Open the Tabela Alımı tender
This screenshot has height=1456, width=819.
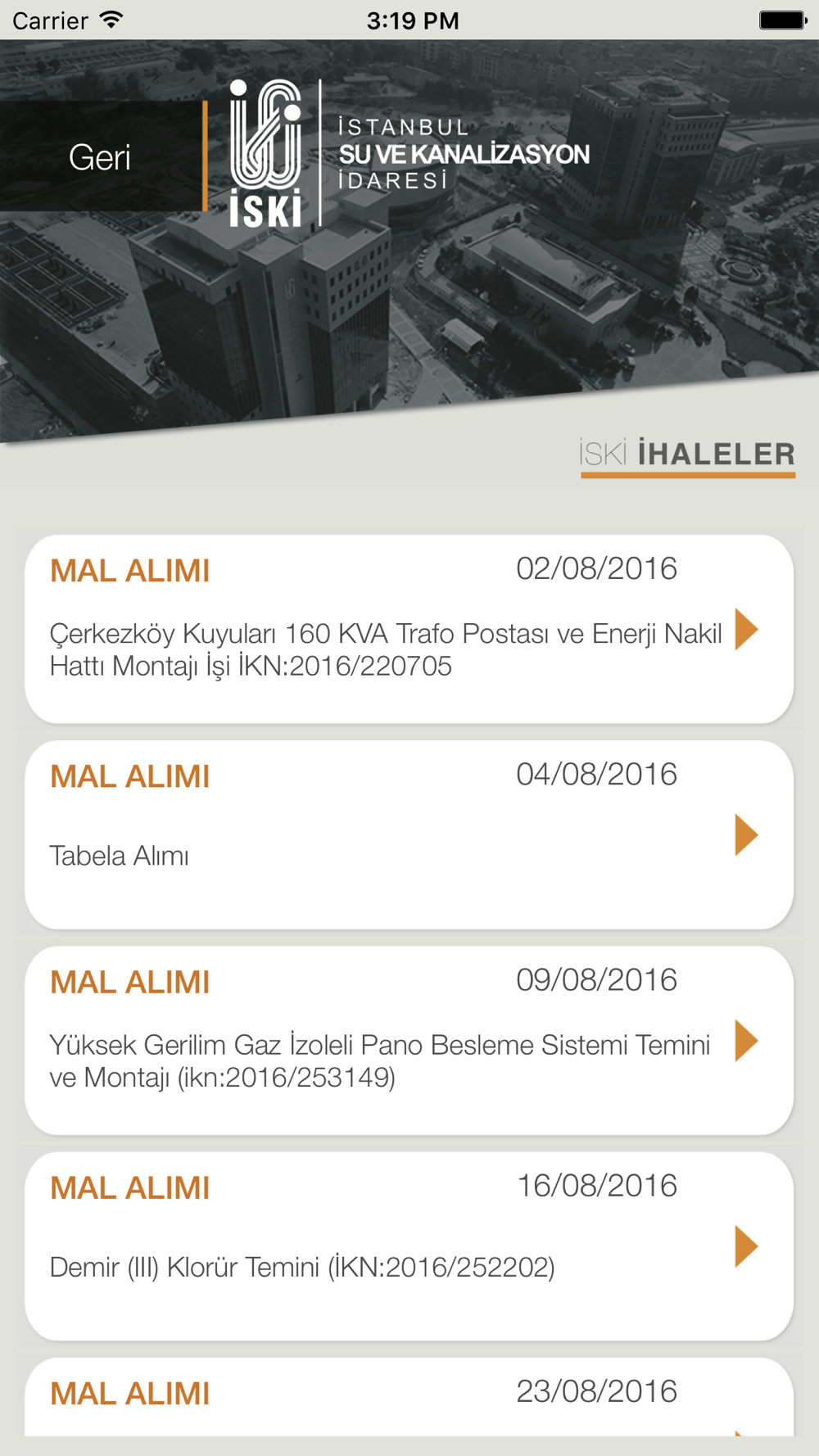409,834
